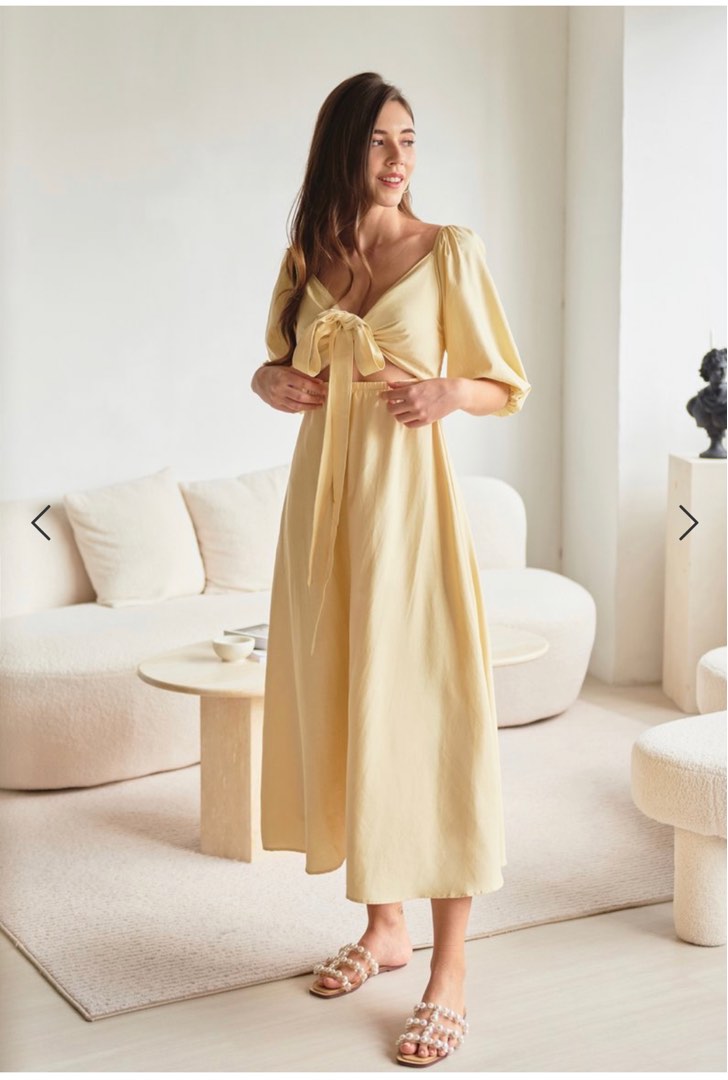Click the arrow icon over the sofa cushion
The width and height of the screenshot is (728, 1080).
tap(42, 523)
